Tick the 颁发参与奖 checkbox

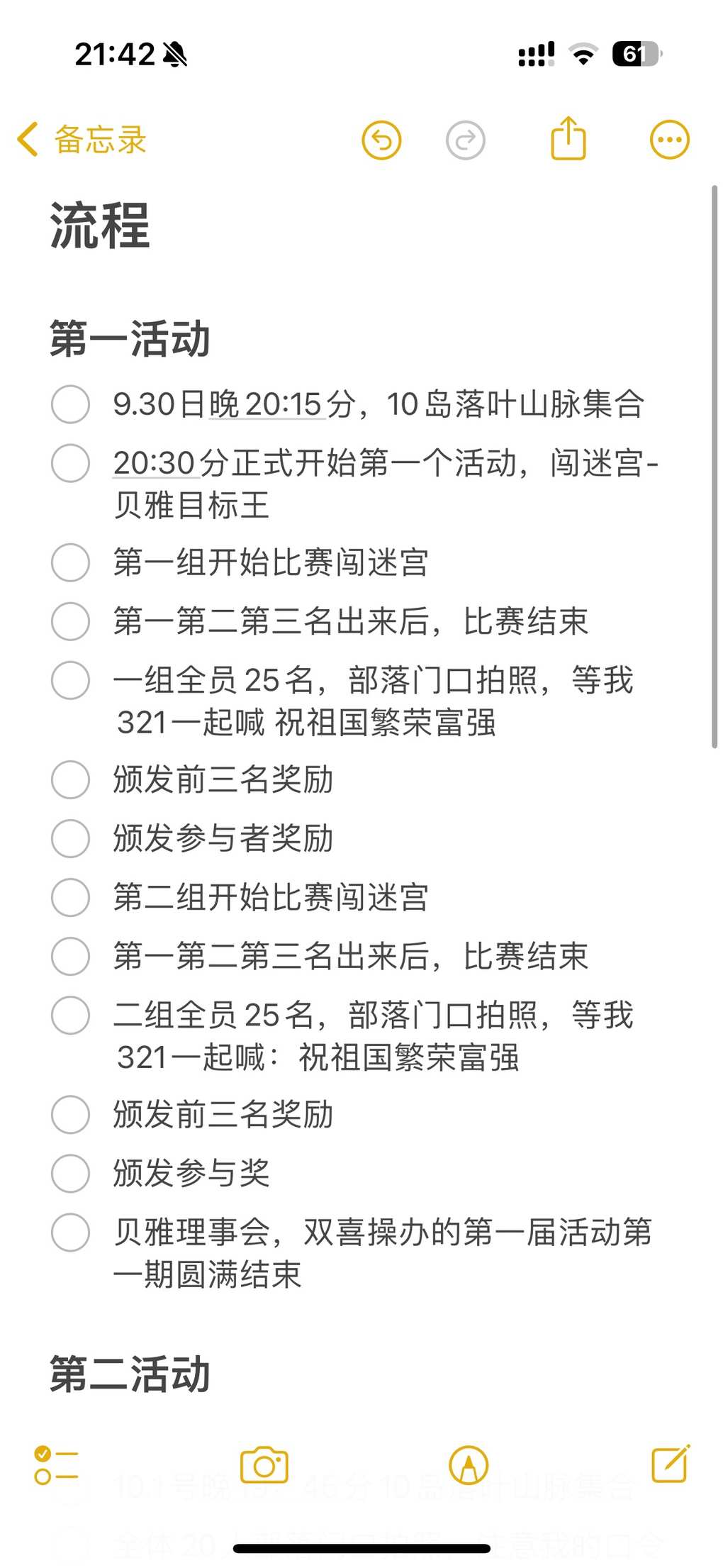[x=71, y=1173]
